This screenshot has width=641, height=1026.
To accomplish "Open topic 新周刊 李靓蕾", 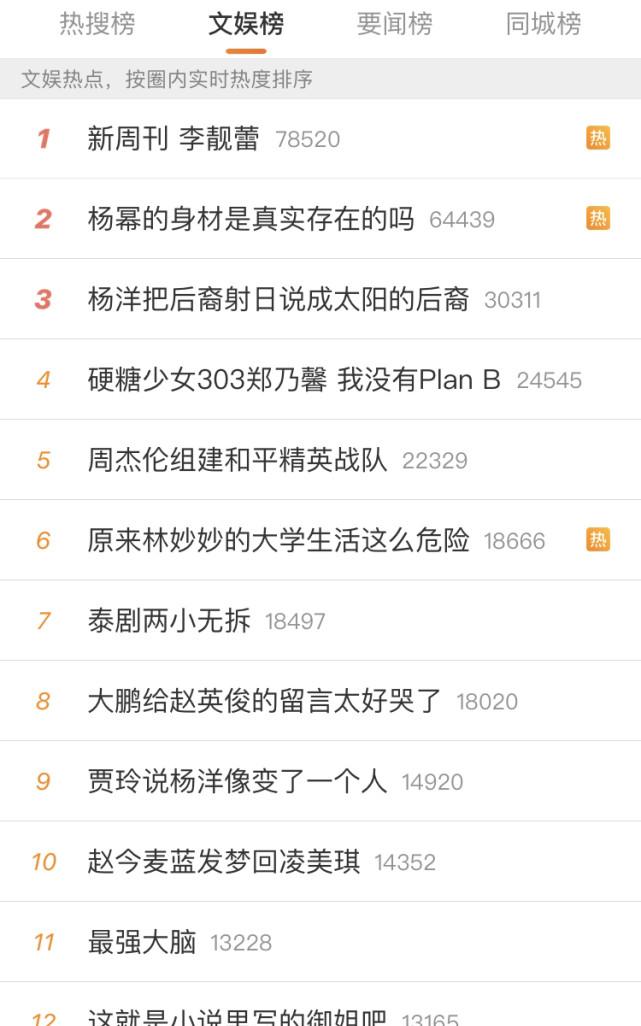I will [320, 139].
